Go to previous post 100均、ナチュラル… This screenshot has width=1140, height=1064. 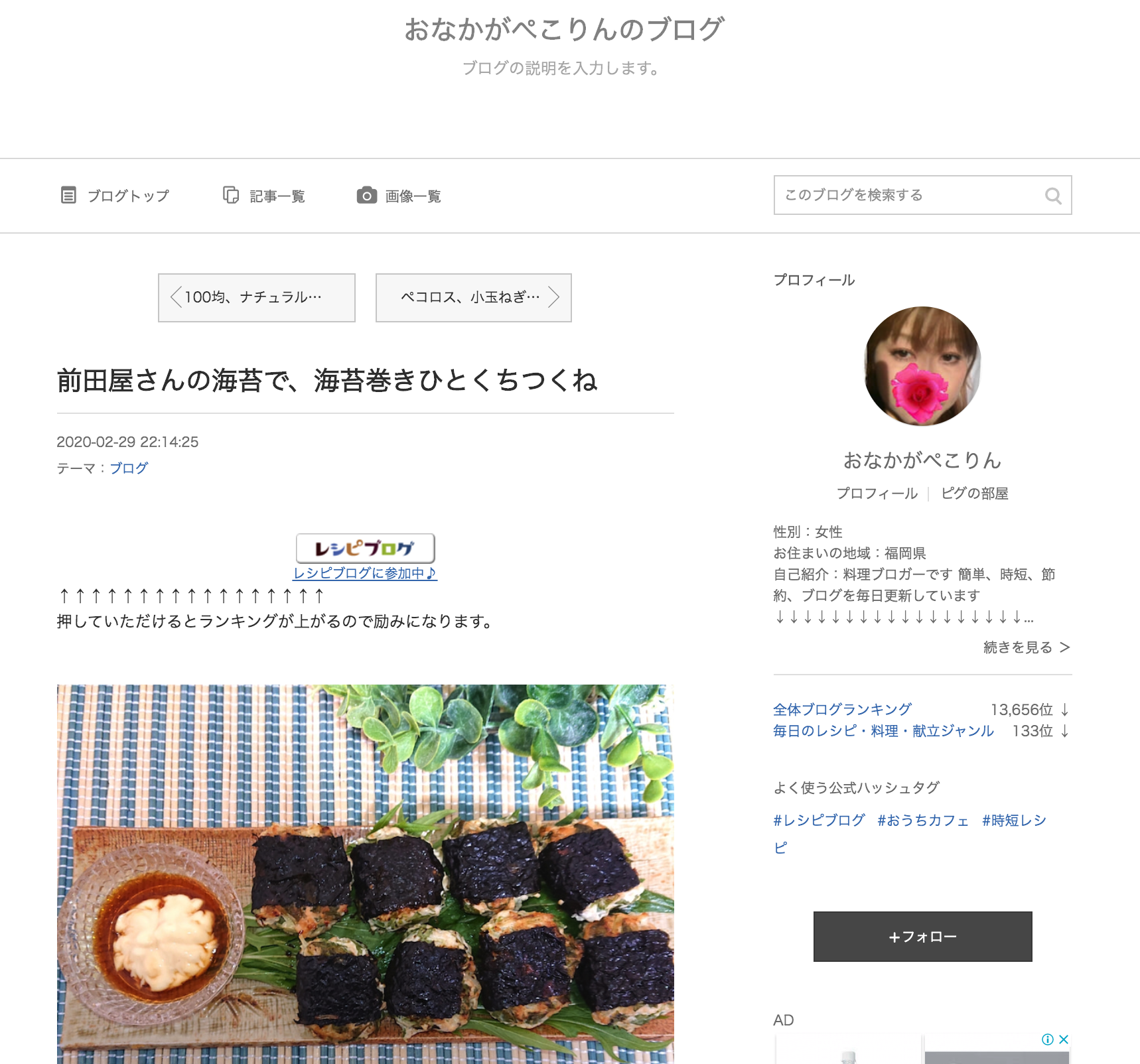click(256, 298)
